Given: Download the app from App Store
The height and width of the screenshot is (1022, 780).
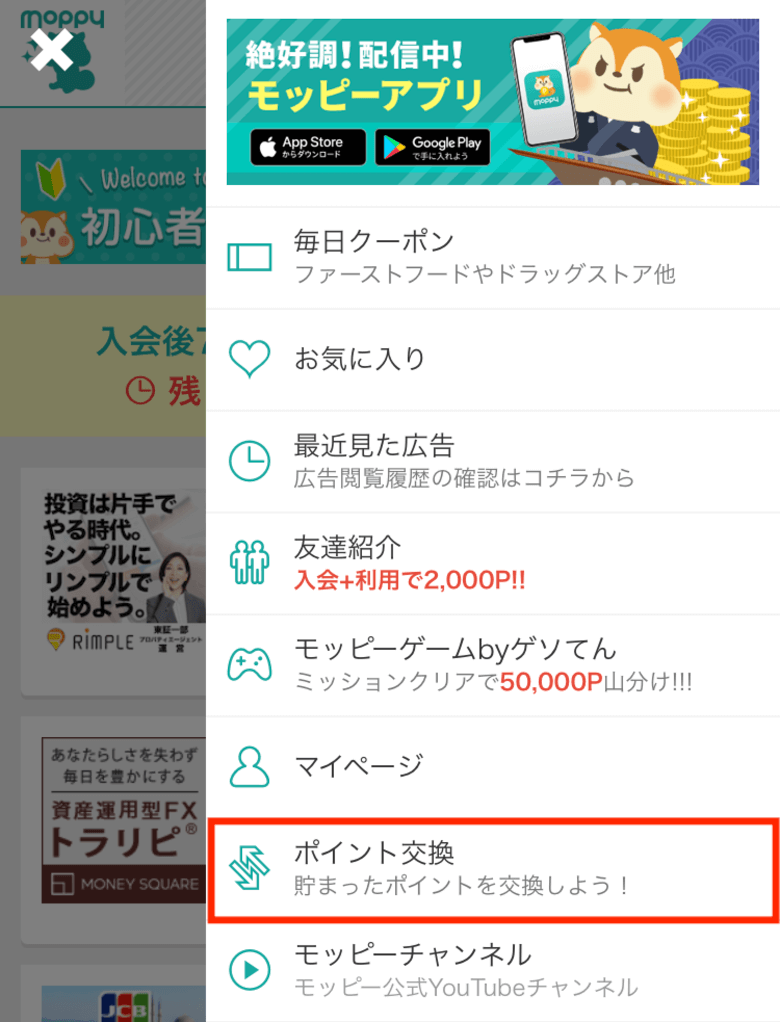Looking at the screenshot, I should 307,147.
